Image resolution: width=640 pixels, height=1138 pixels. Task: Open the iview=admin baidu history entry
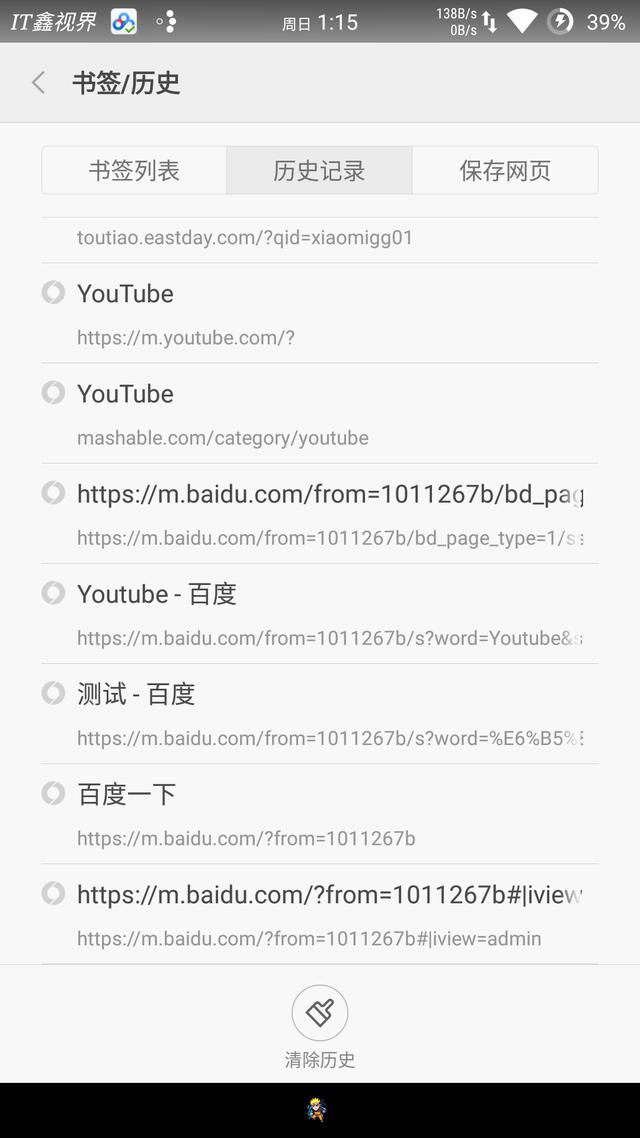click(320, 914)
